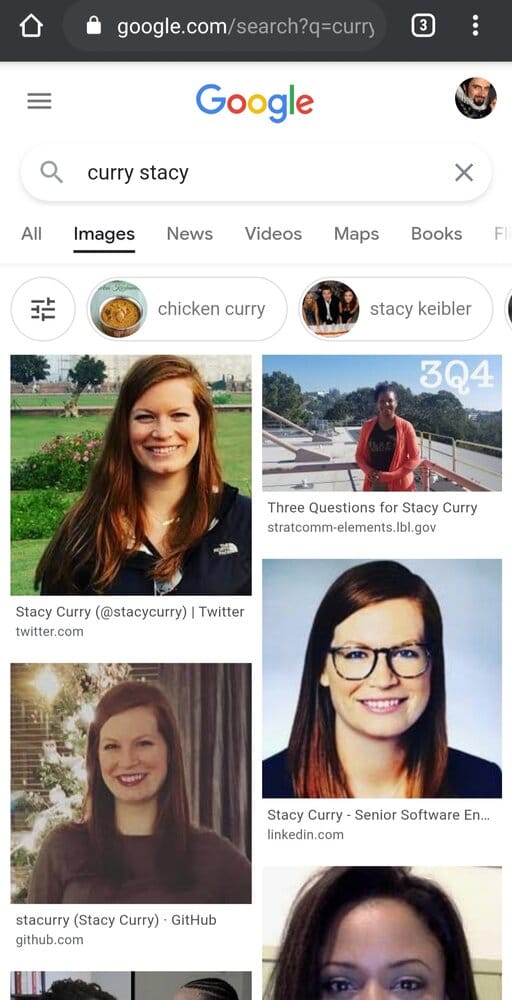Go to the browser home page
The image size is (512, 1000).
pos(31,26)
